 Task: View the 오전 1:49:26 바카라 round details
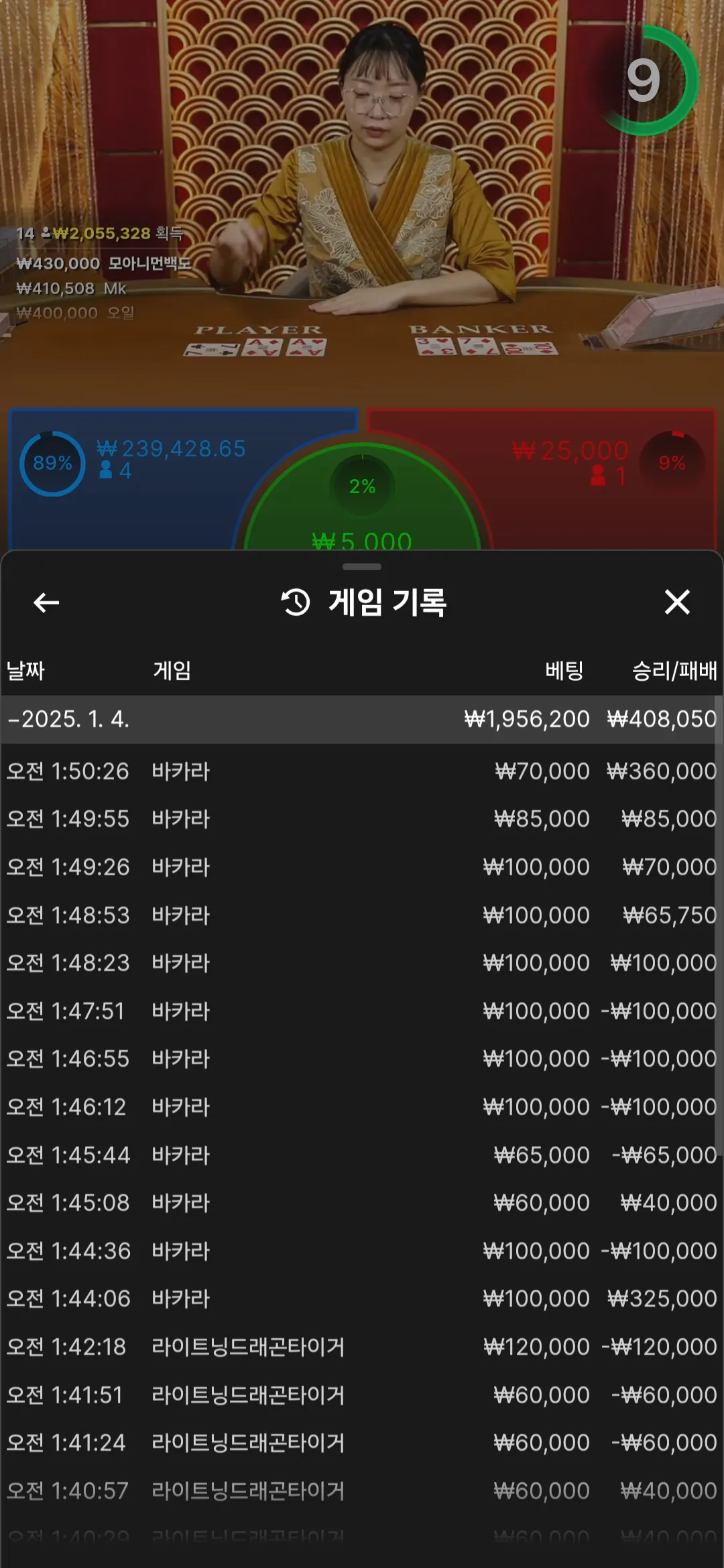click(362, 867)
